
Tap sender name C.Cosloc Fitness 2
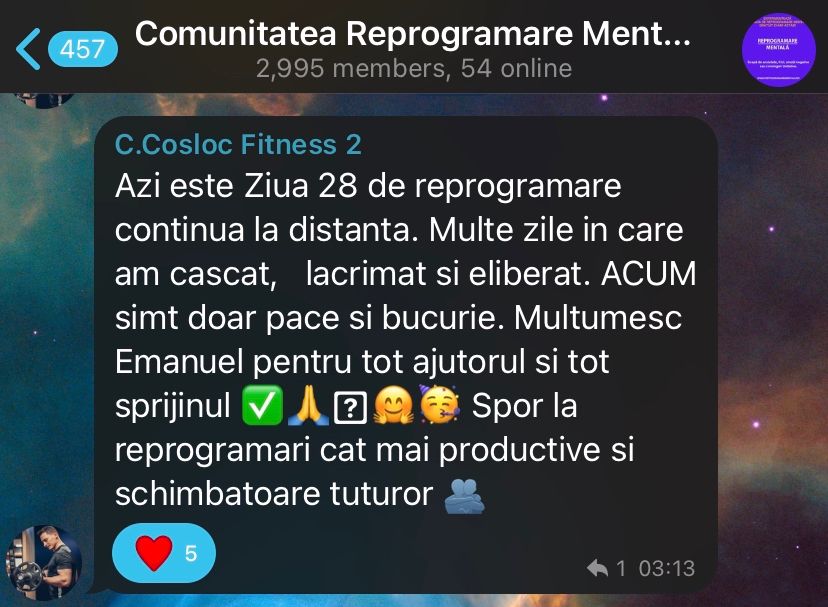pyautogui.click(x=238, y=145)
